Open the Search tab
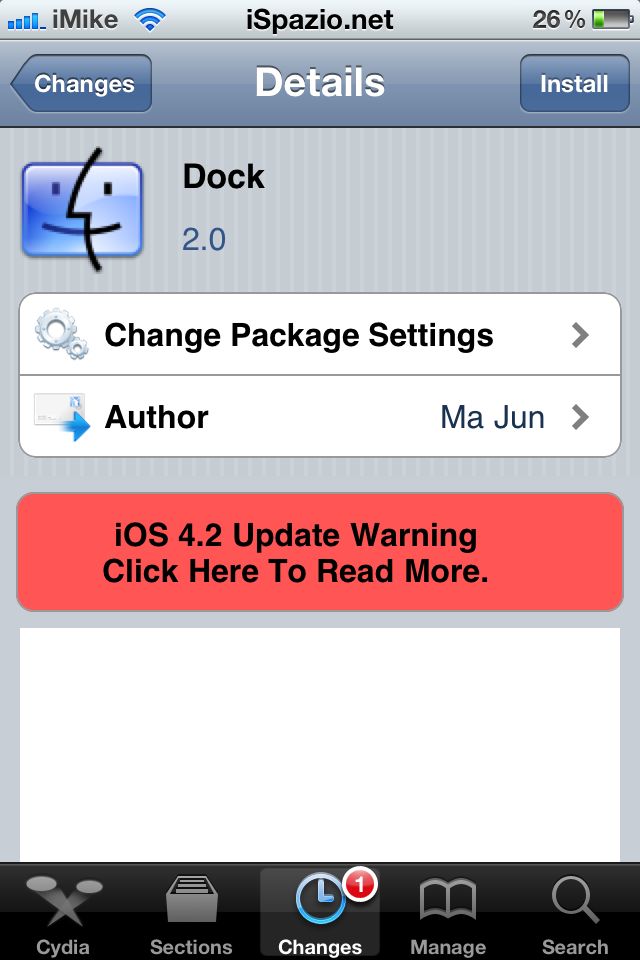640x960 pixels. [x=575, y=915]
